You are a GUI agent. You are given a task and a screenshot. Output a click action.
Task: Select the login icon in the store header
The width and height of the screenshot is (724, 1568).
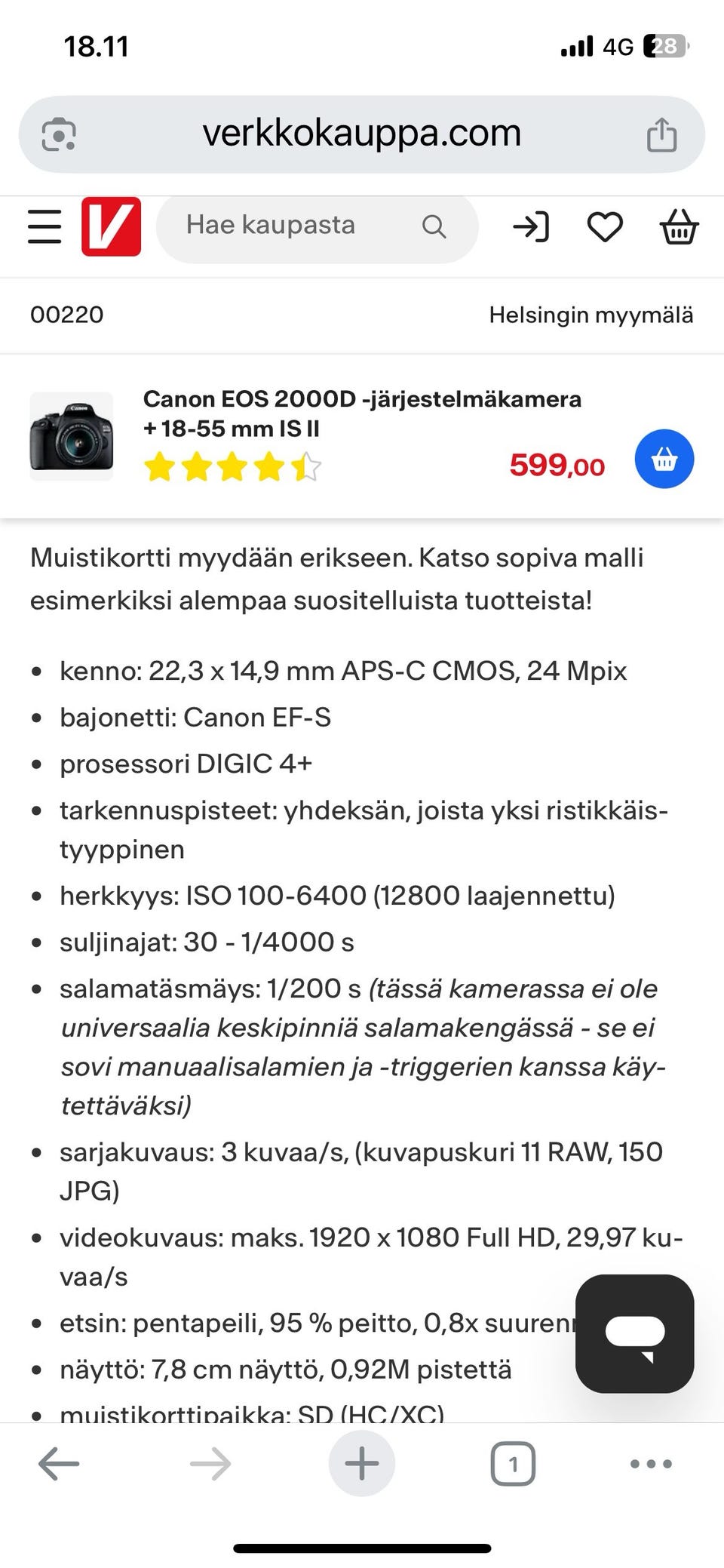(x=532, y=226)
